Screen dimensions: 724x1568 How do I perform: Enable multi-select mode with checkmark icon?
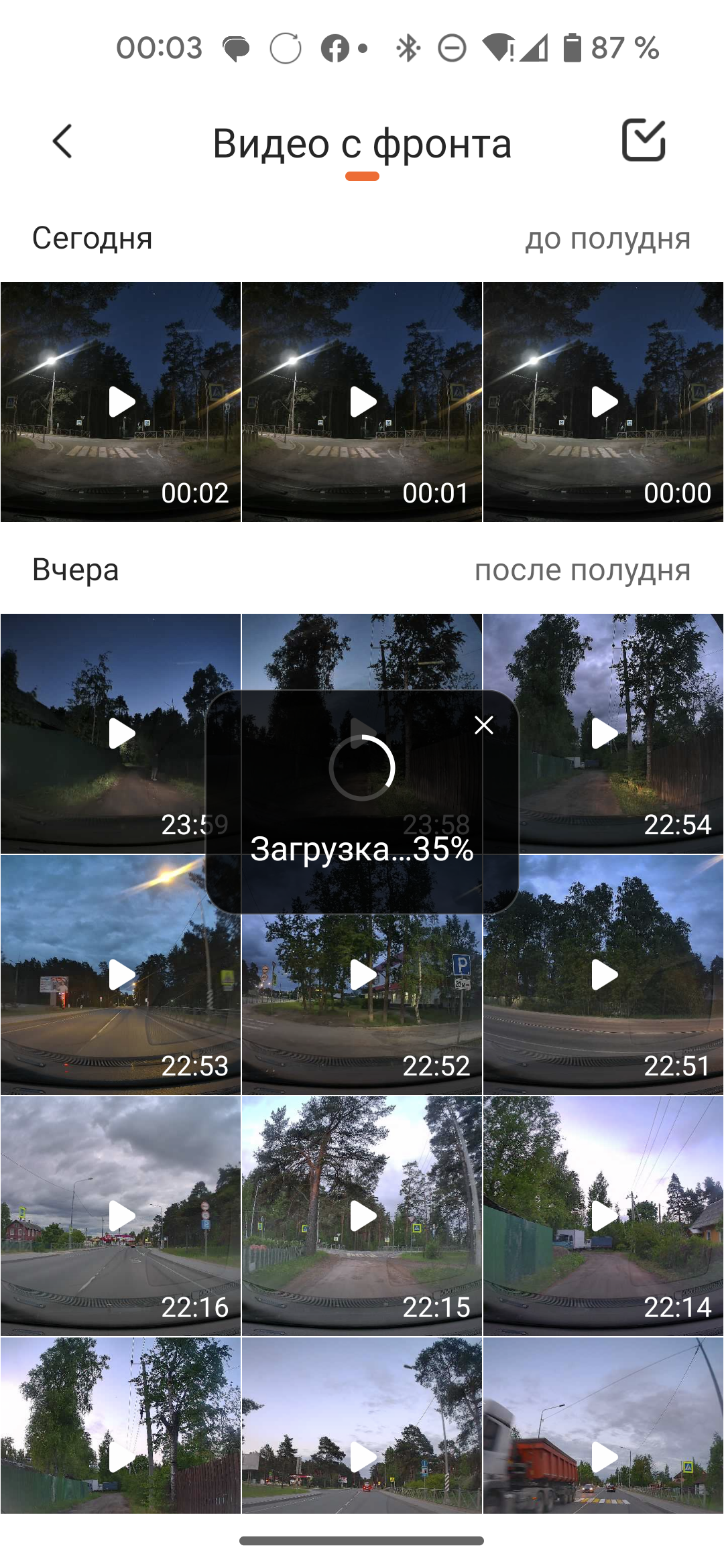(x=643, y=141)
